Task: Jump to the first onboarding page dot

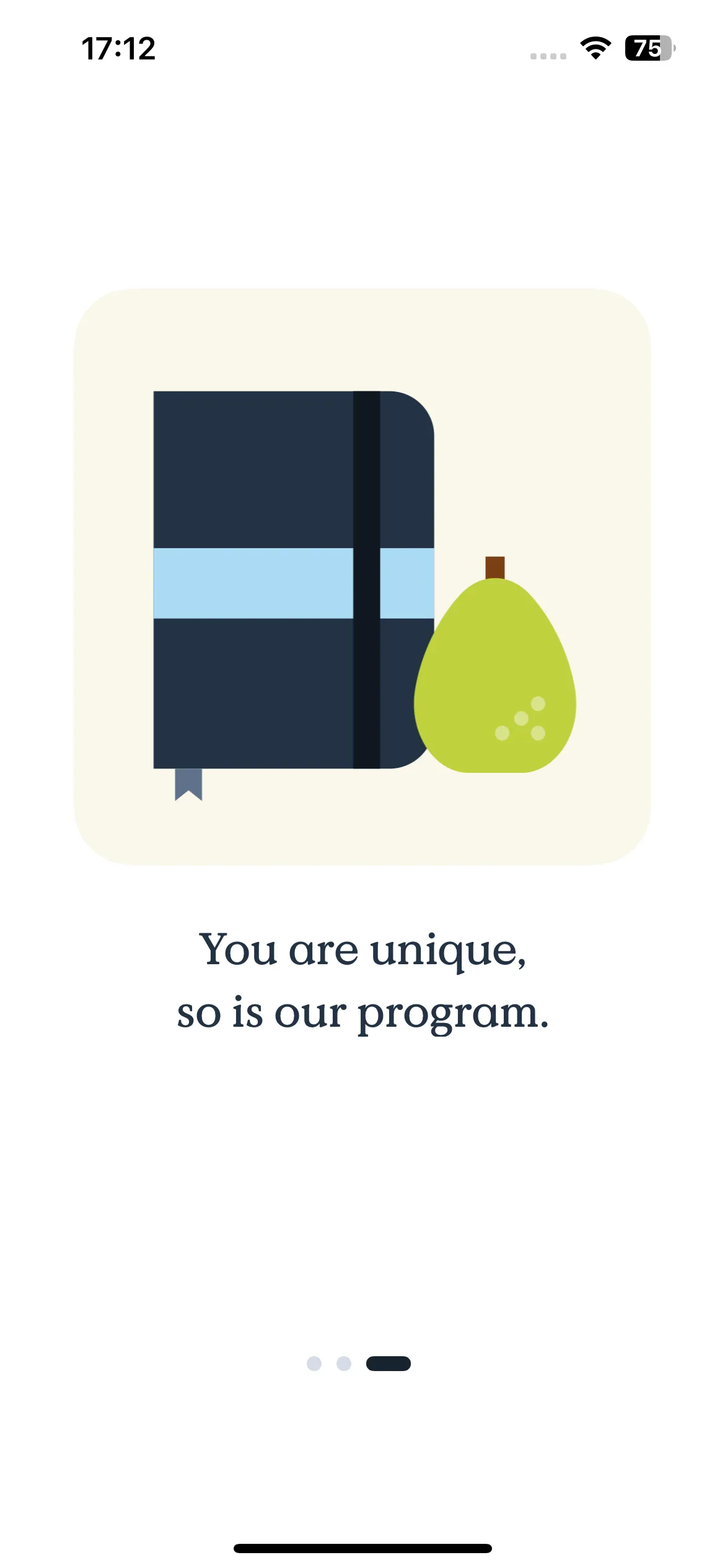Action: tap(314, 1364)
